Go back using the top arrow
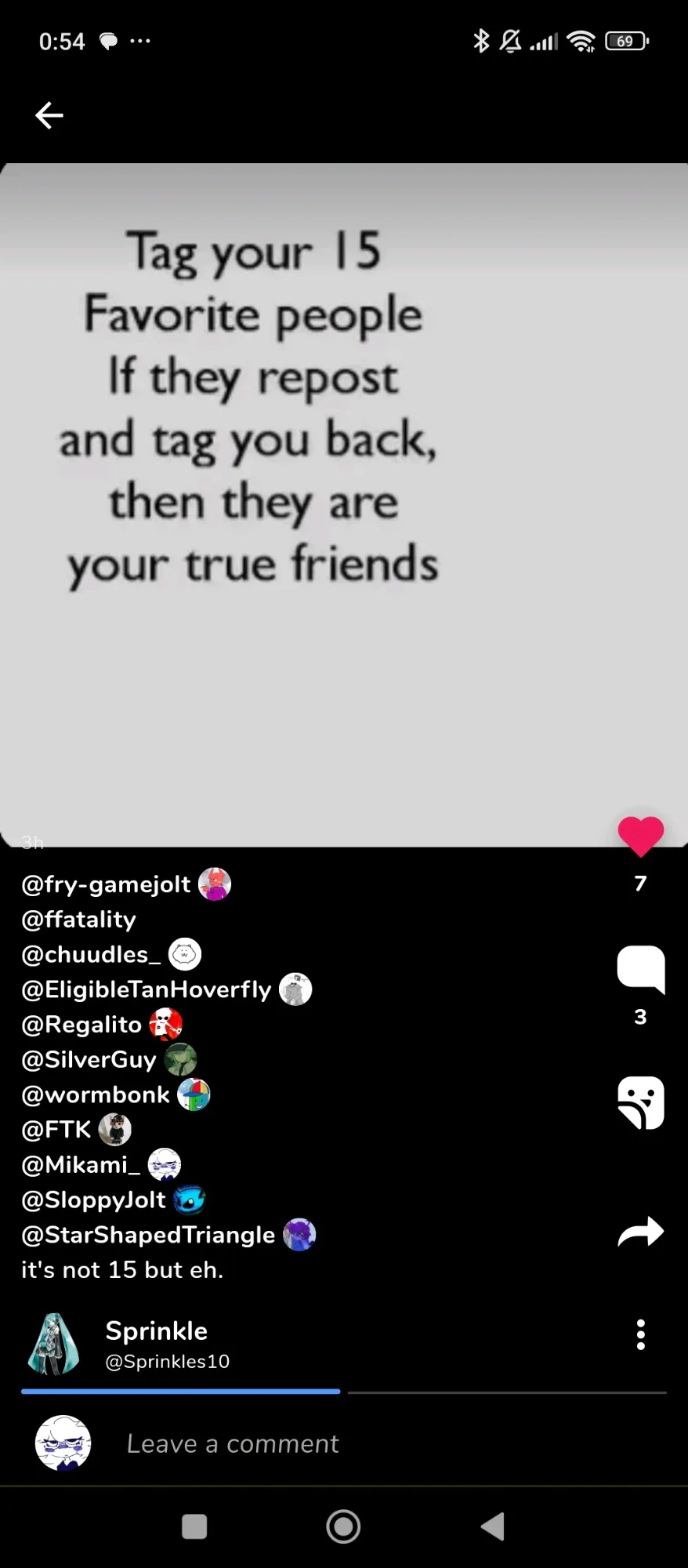The width and height of the screenshot is (688, 1568). tap(49, 115)
